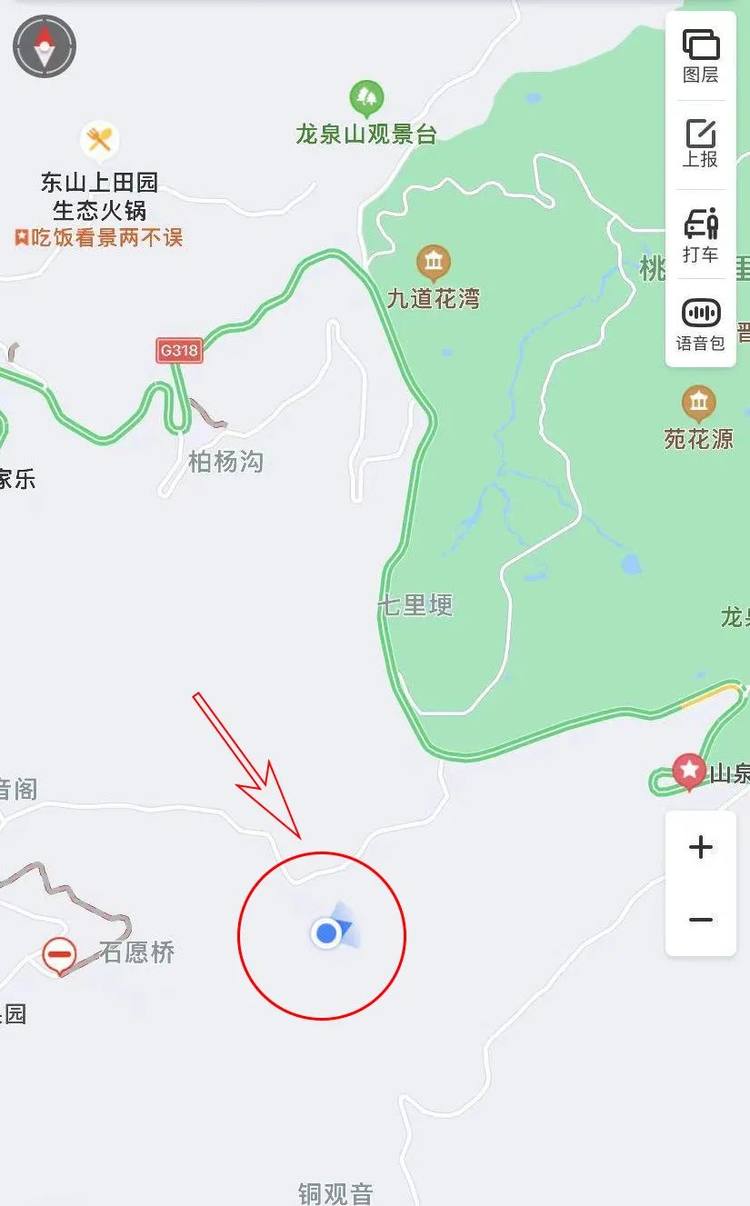Zoom in with the plus button
The image size is (750, 1206).
click(x=701, y=848)
